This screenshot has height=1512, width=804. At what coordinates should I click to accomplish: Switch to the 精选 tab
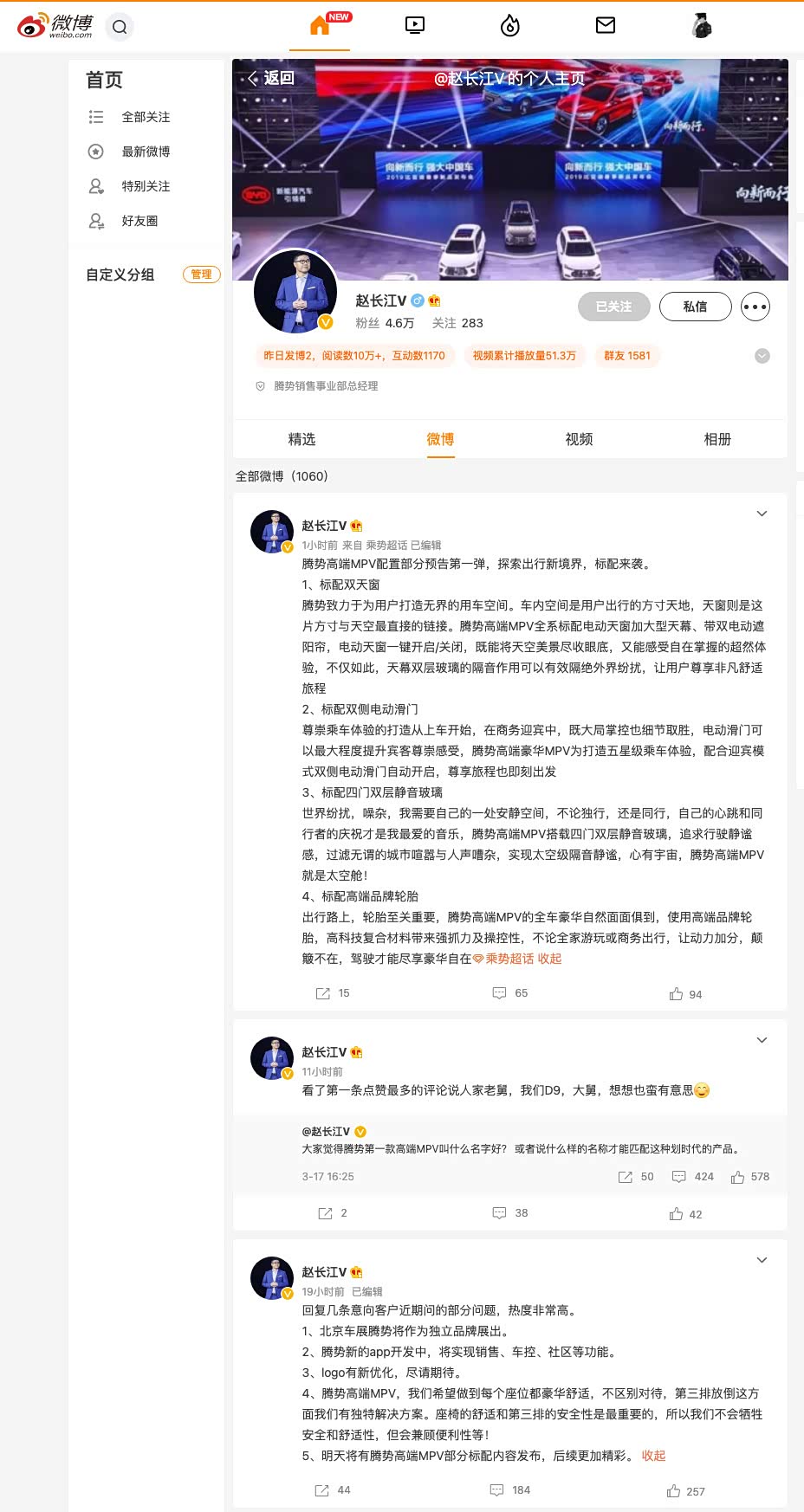click(301, 439)
